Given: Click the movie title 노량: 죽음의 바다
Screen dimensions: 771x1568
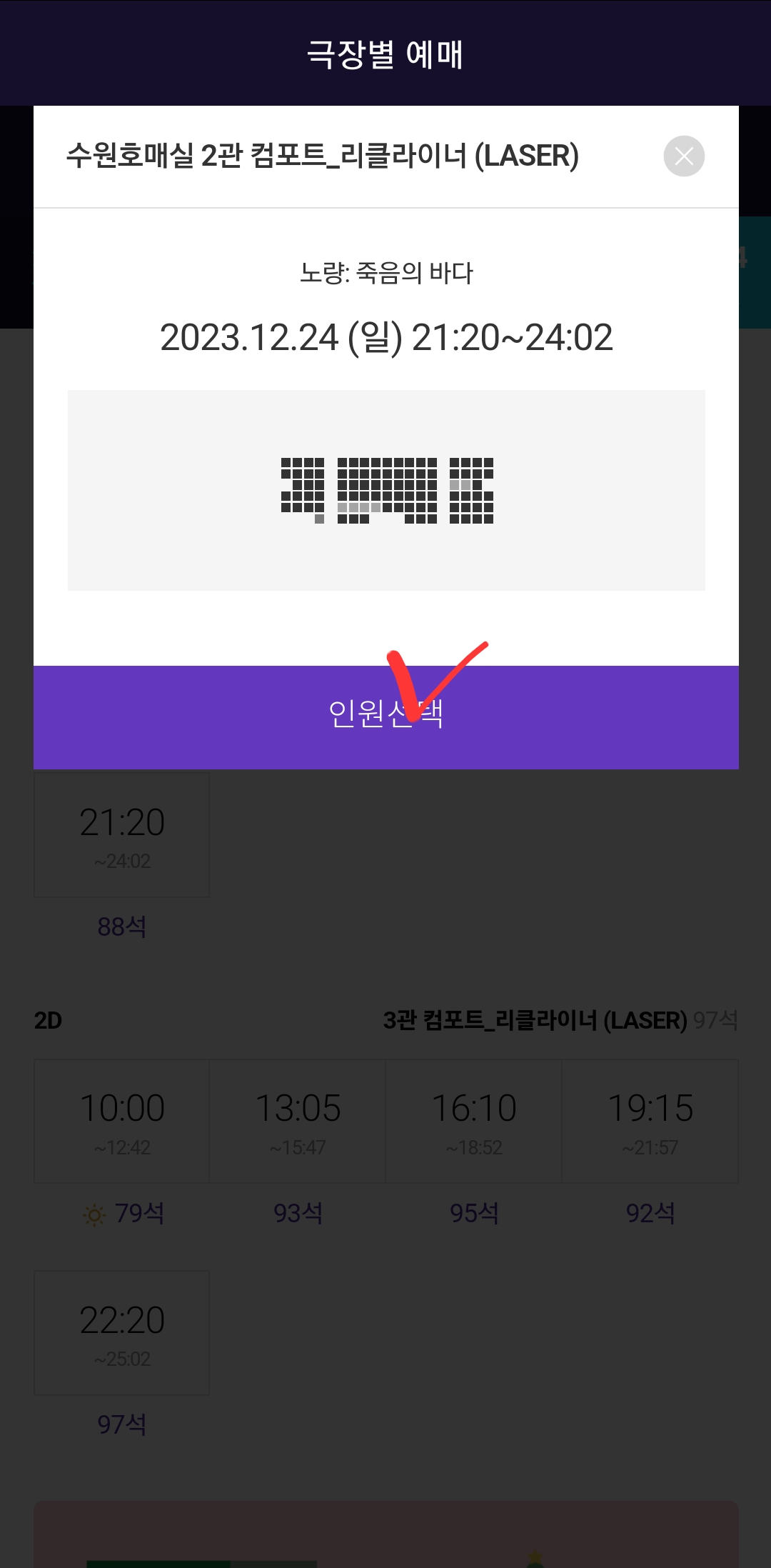Looking at the screenshot, I should point(385,272).
